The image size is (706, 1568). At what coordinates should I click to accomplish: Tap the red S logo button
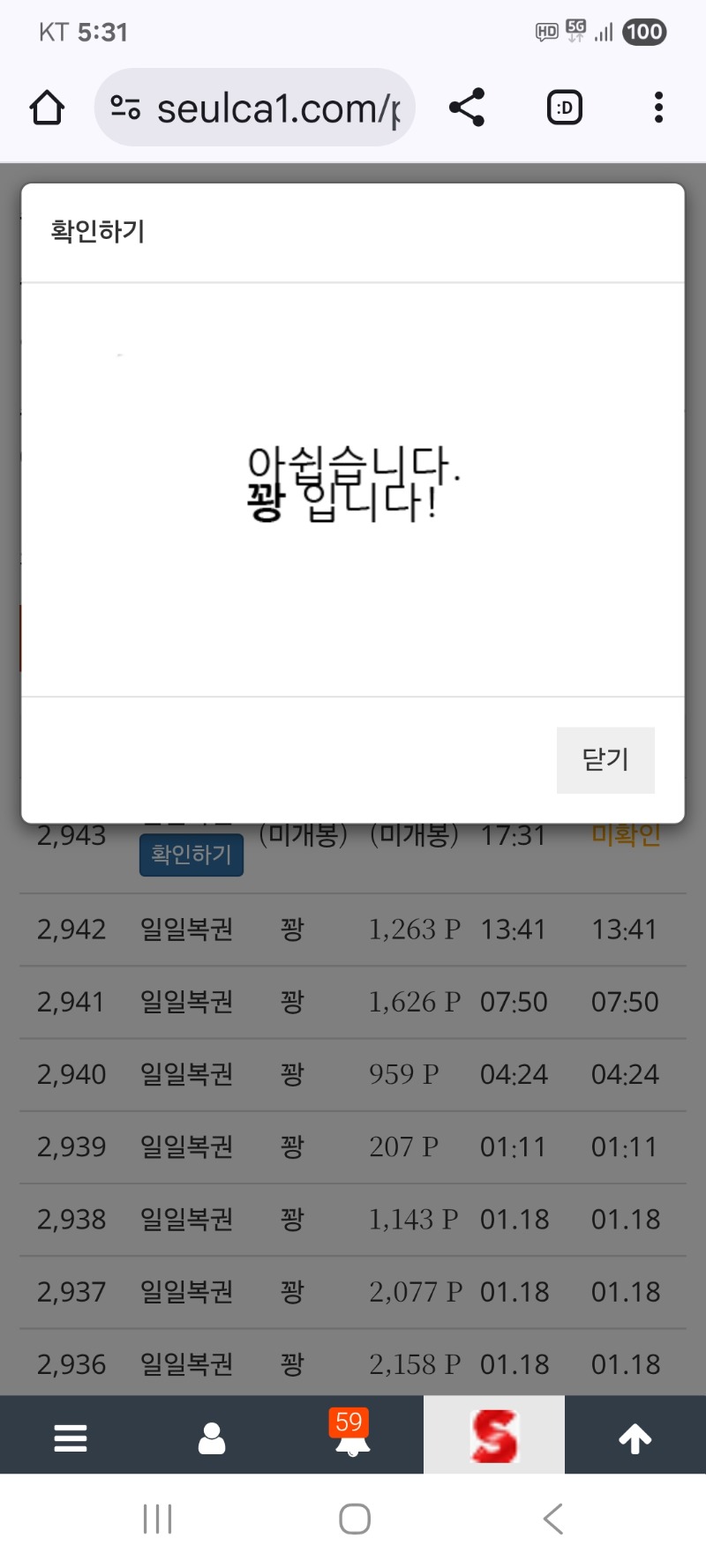[494, 1436]
